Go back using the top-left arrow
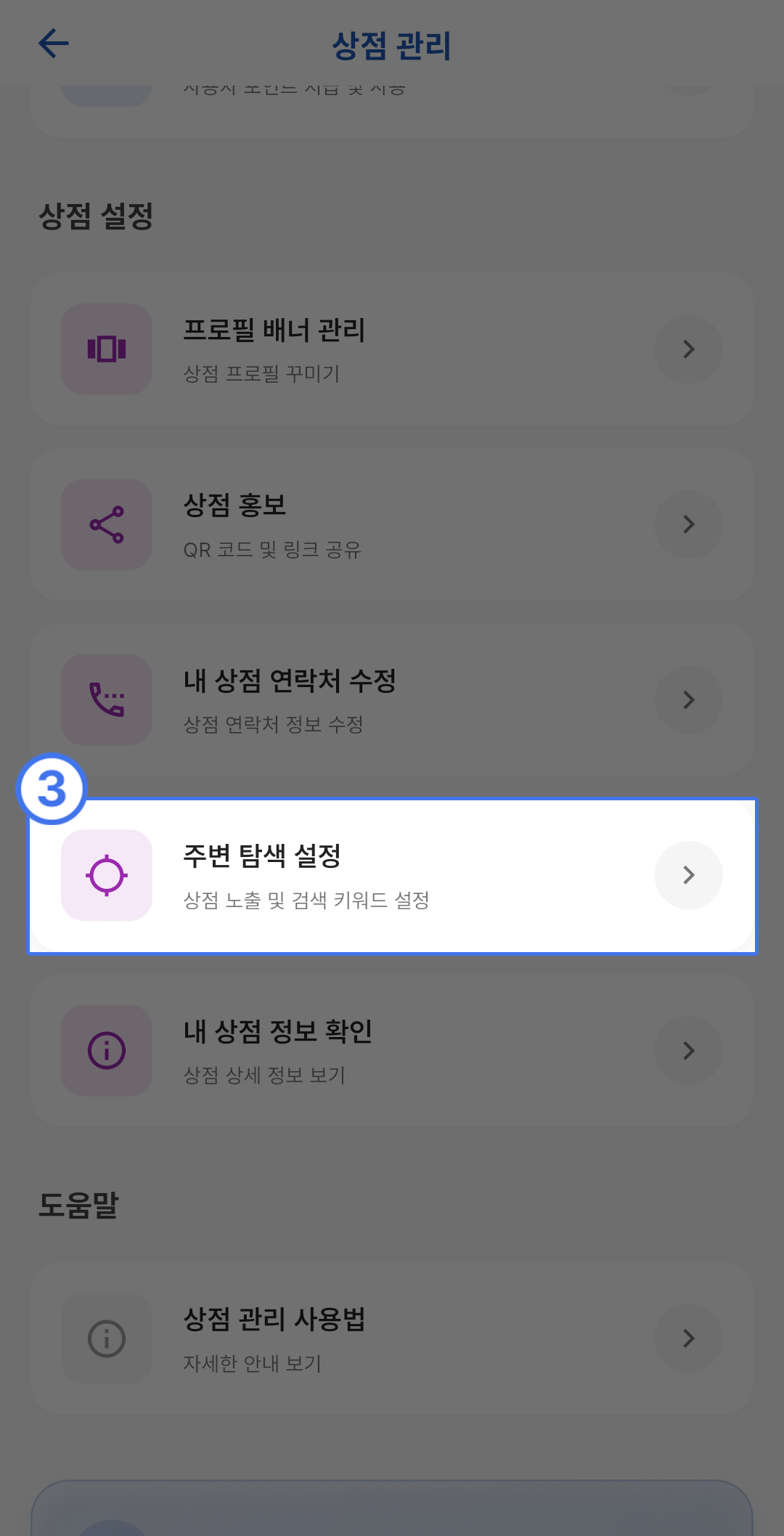This screenshot has width=784, height=1536. [x=54, y=44]
